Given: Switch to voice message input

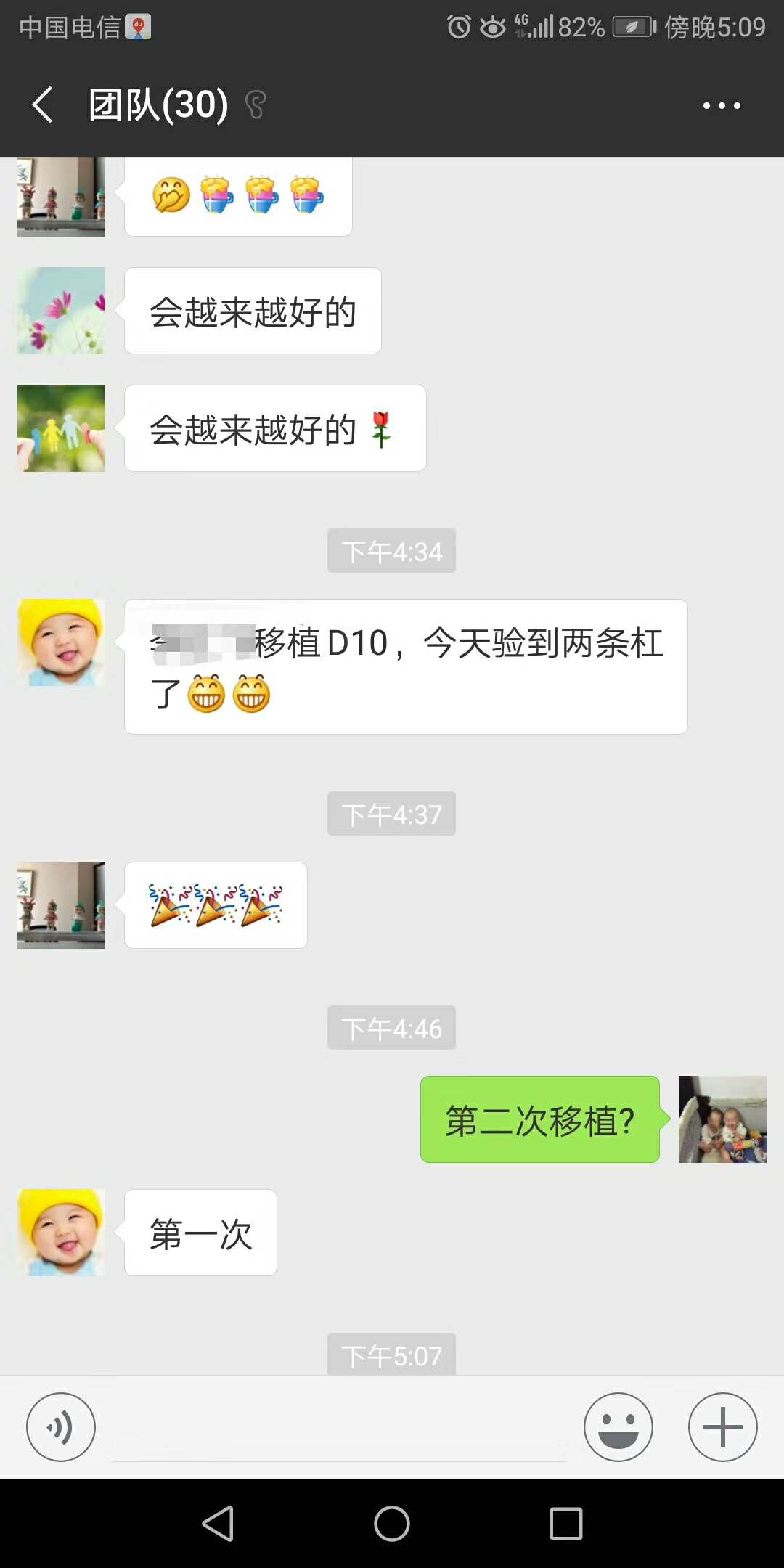Looking at the screenshot, I should click(61, 1426).
